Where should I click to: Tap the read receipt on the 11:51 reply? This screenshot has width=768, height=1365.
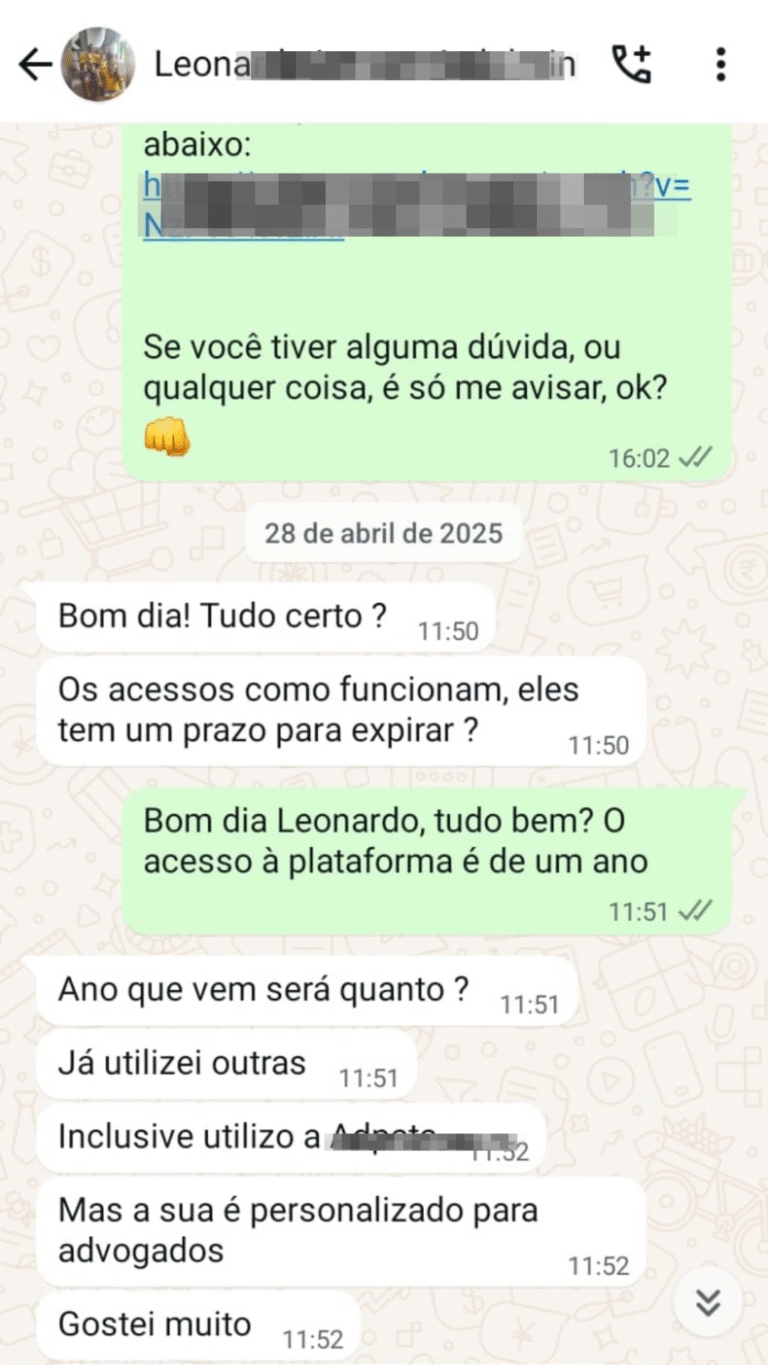tap(693, 911)
